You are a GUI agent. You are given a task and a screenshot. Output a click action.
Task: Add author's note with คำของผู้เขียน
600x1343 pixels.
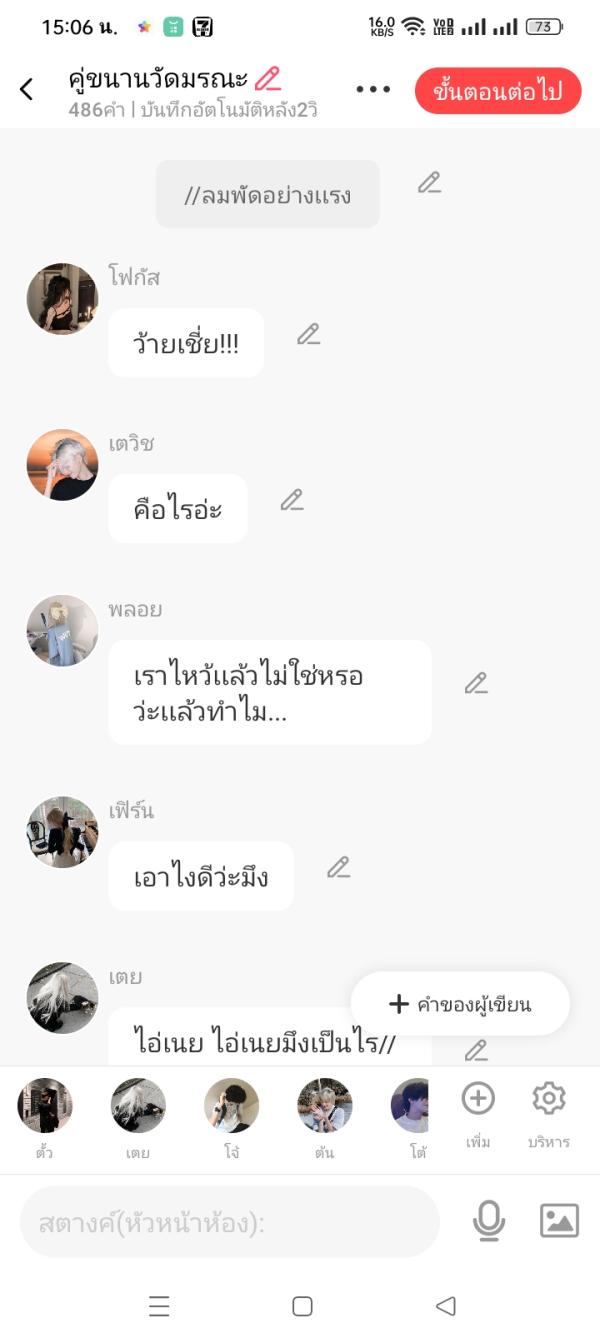coord(460,1004)
